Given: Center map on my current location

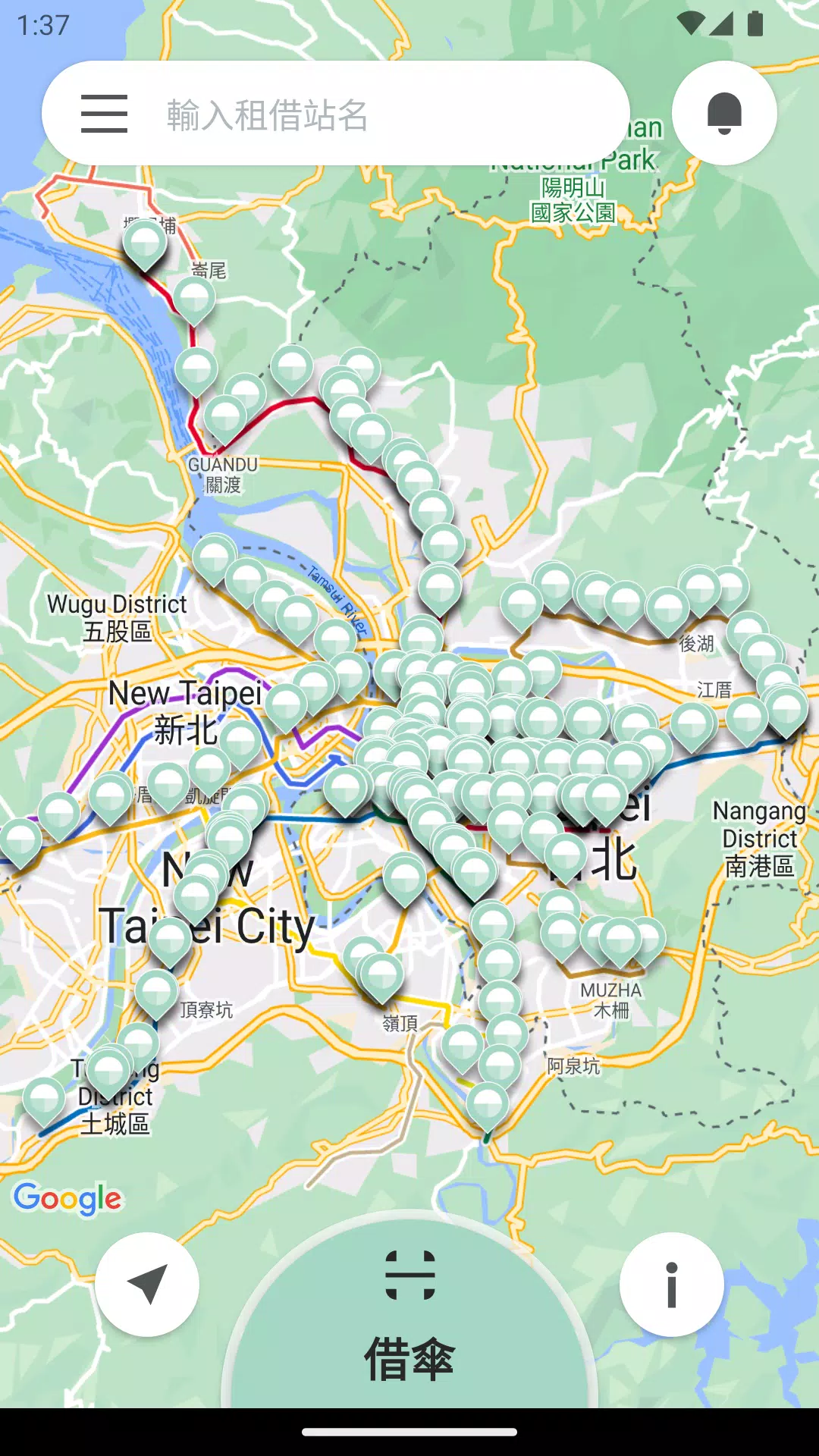Looking at the screenshot, I should point(147,1285).
